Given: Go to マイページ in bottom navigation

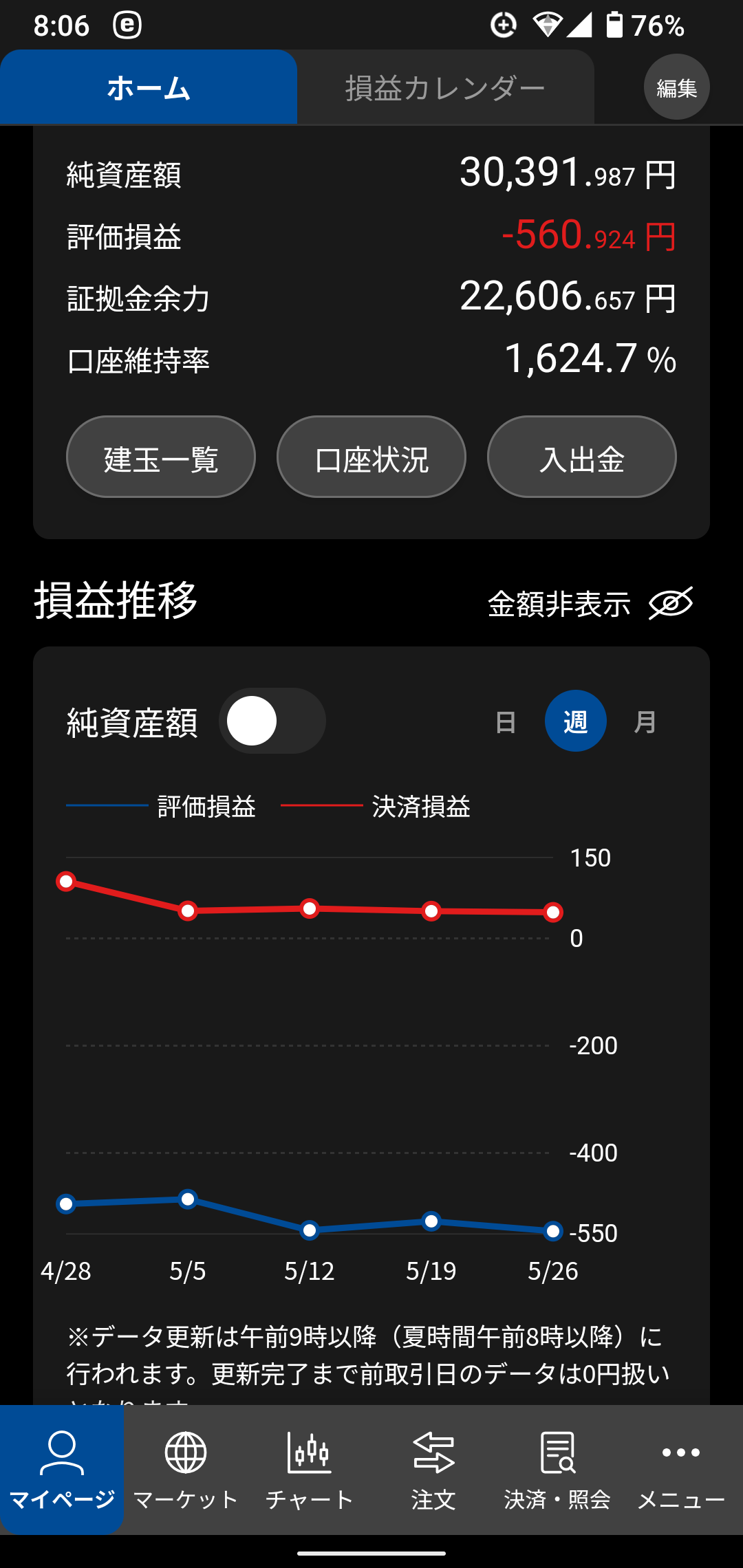Looking at the screenshot, I should click(62, 1470).
